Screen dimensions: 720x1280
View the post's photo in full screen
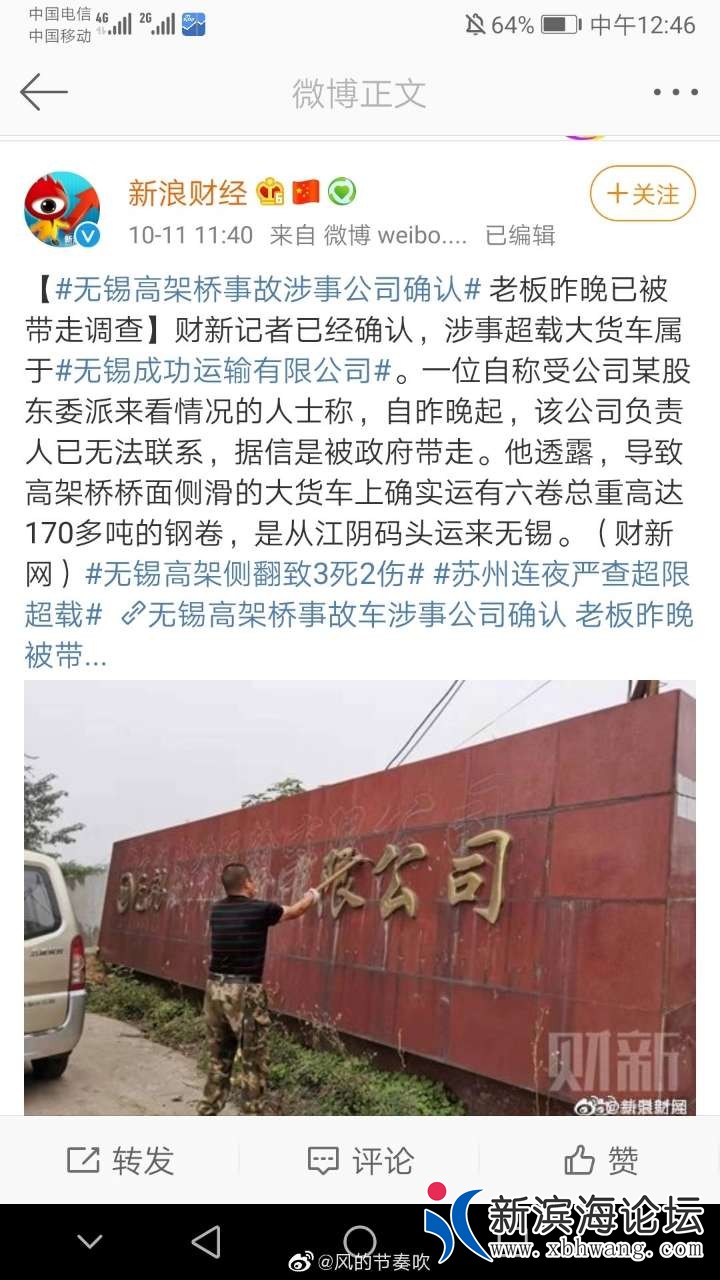(x=359, y=897)
